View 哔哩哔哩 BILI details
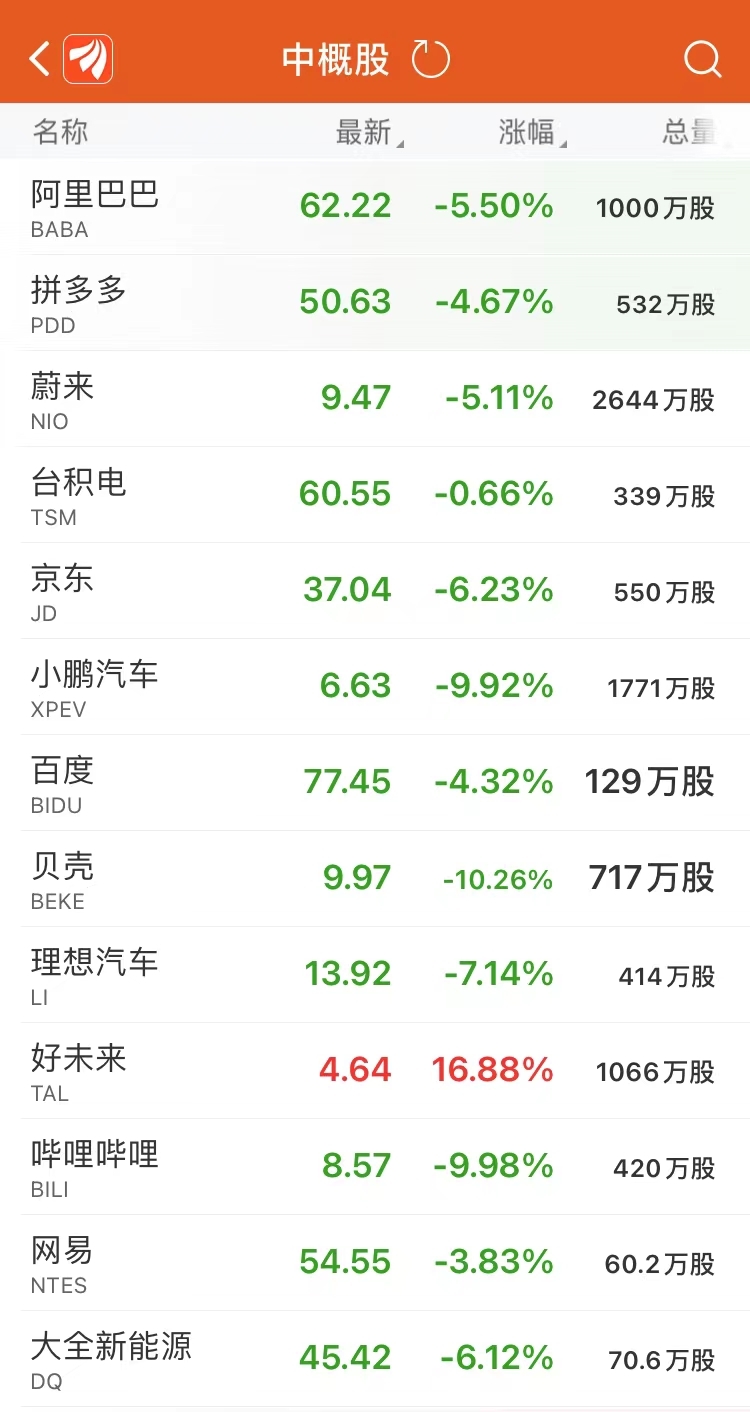The image size is (750, 1412). tap(375, 1167)
